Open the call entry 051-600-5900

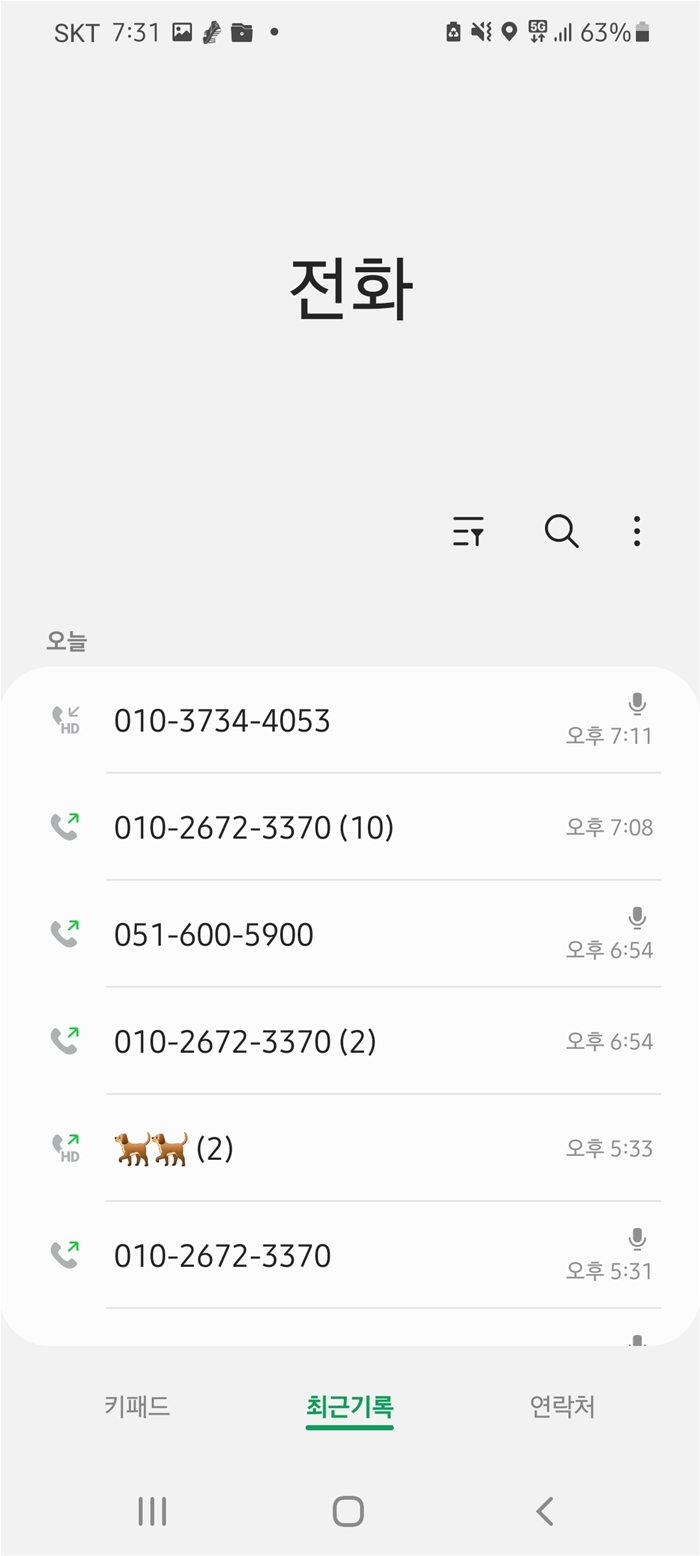coord(350,934)
